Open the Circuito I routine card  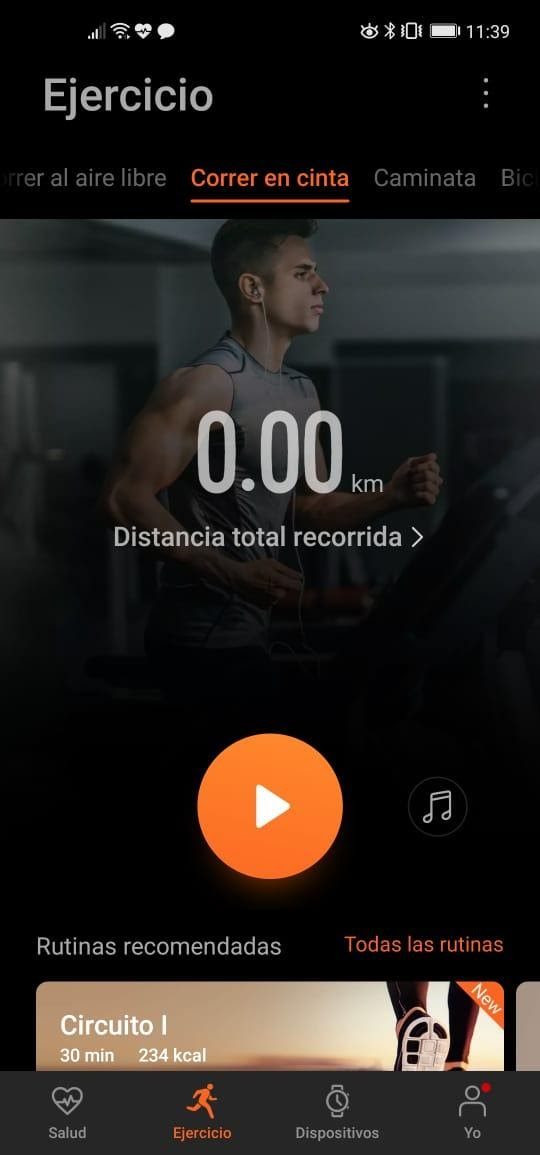click(x=270, y=1026)
